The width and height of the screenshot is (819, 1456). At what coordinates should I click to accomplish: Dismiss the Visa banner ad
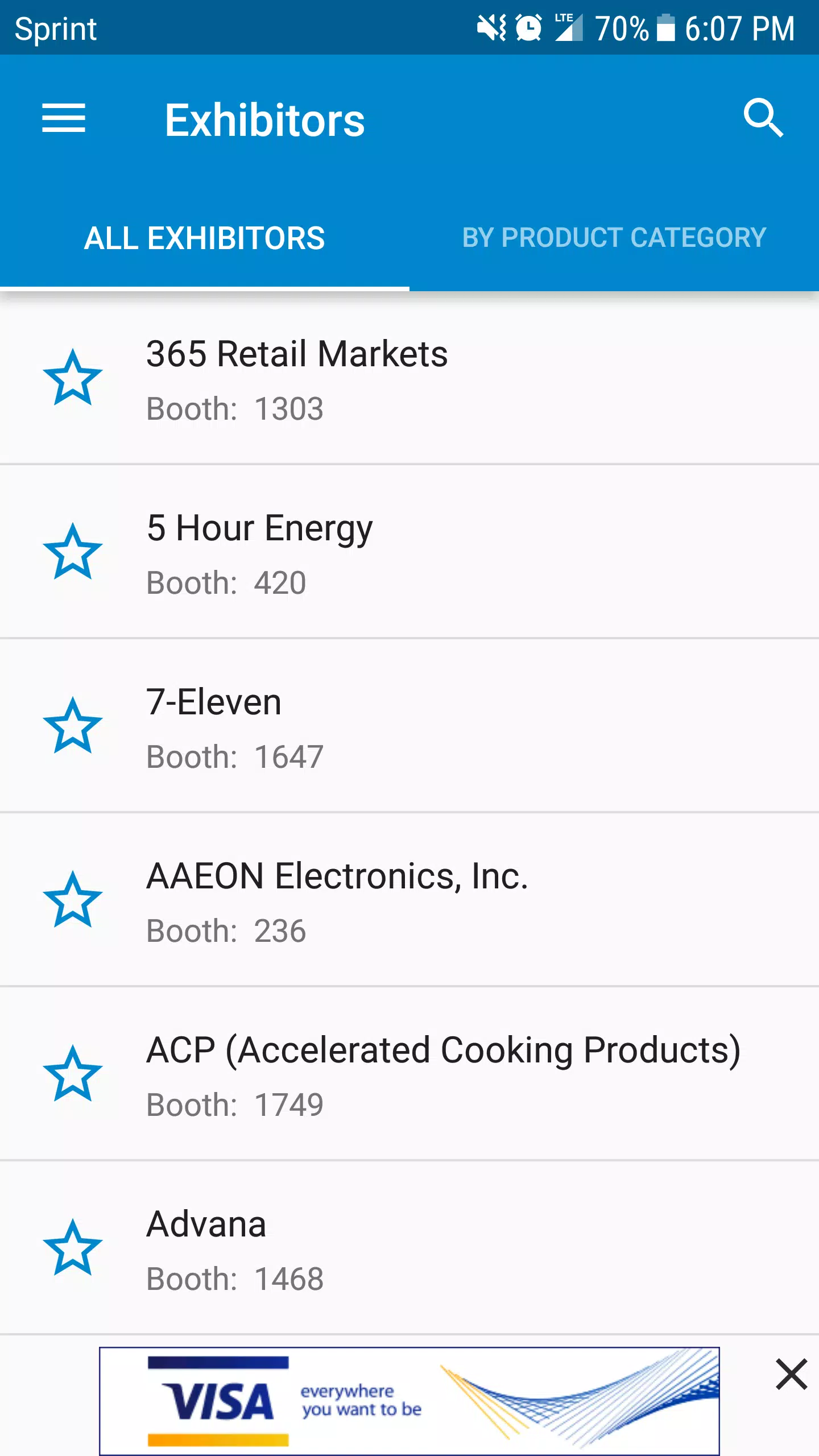point(791,1374)
